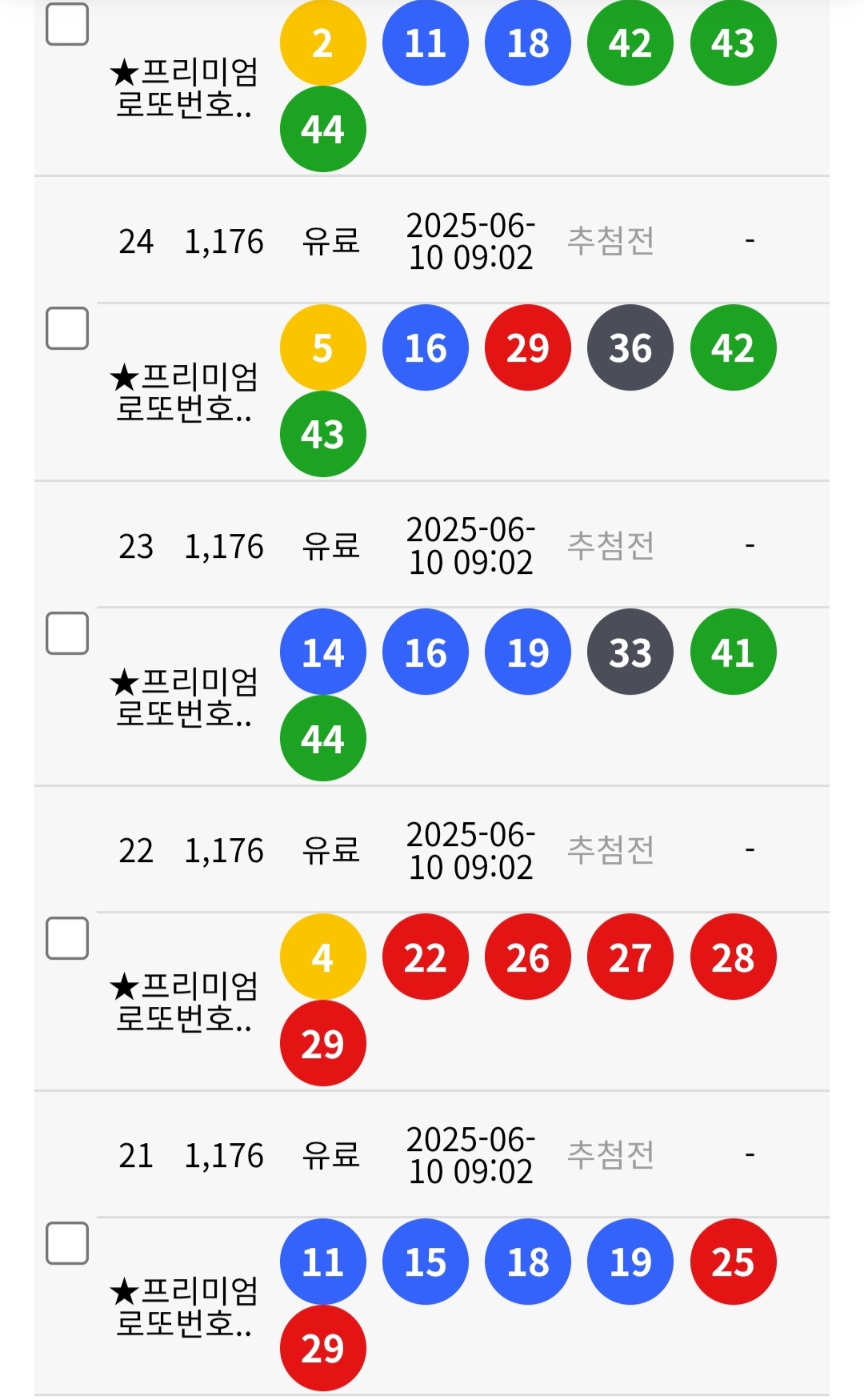864x1400 pixels.
Task: Check the box for entry number 24
Action: click(67, 328)
